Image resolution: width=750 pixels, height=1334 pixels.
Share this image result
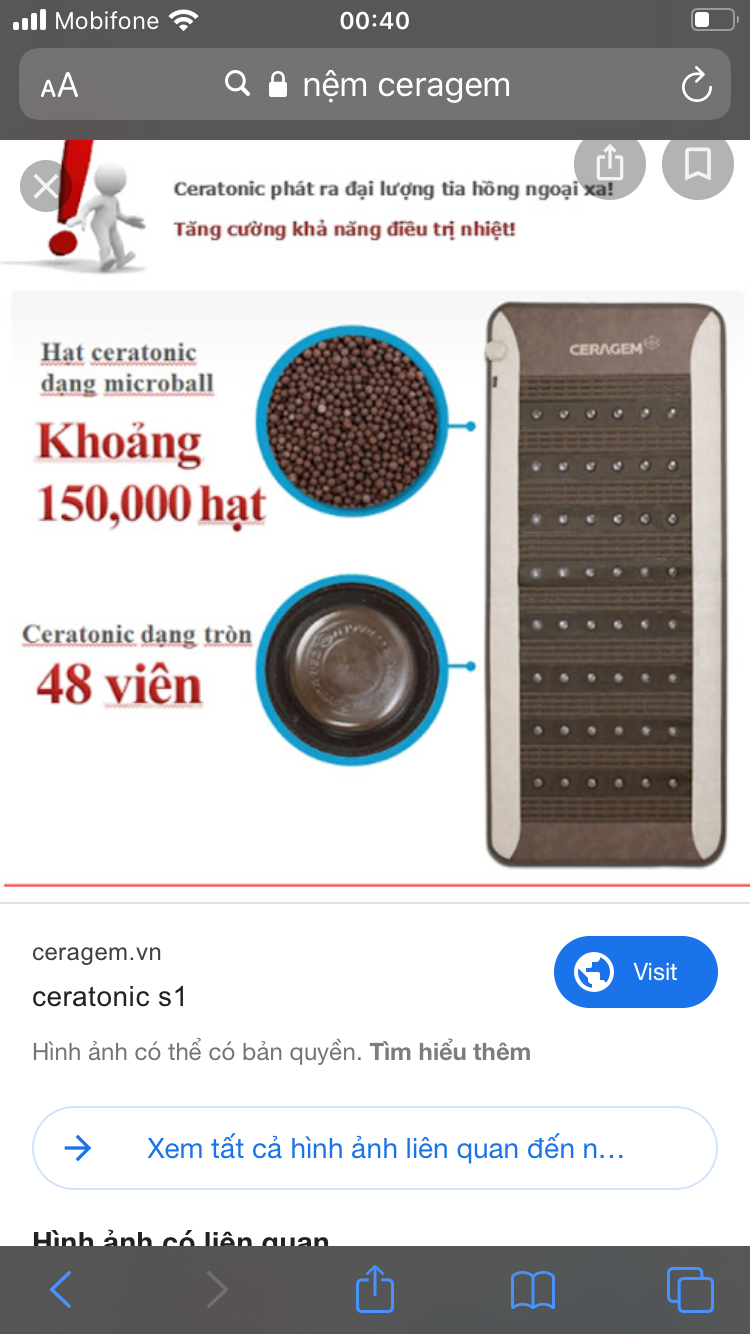click(x=610, y=164)
